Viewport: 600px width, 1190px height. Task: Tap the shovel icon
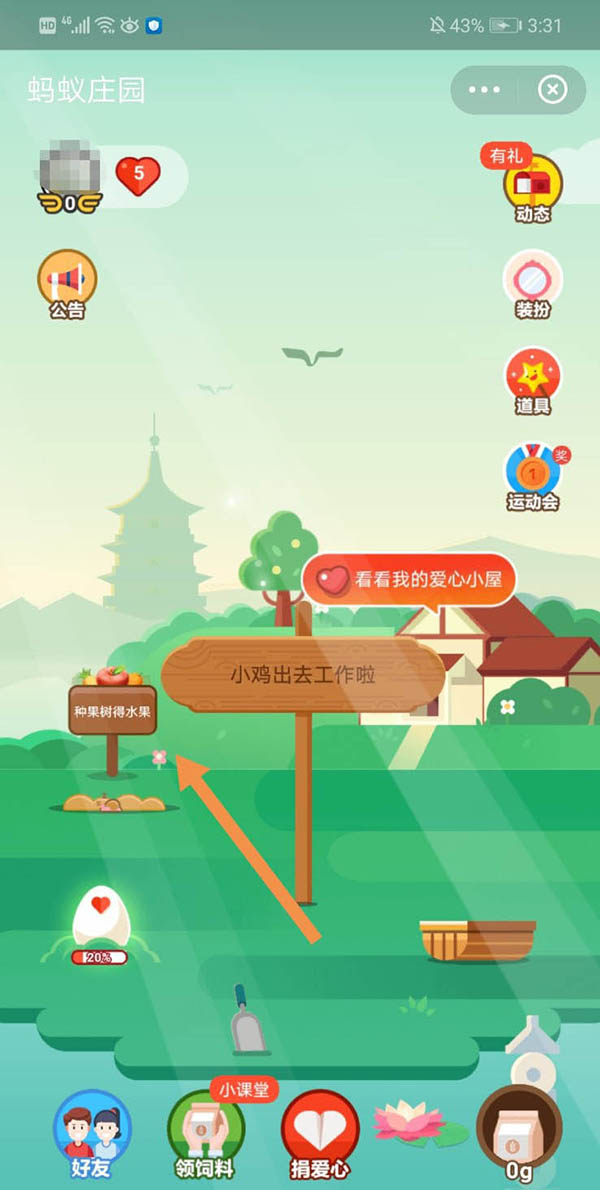(246, 1022)
